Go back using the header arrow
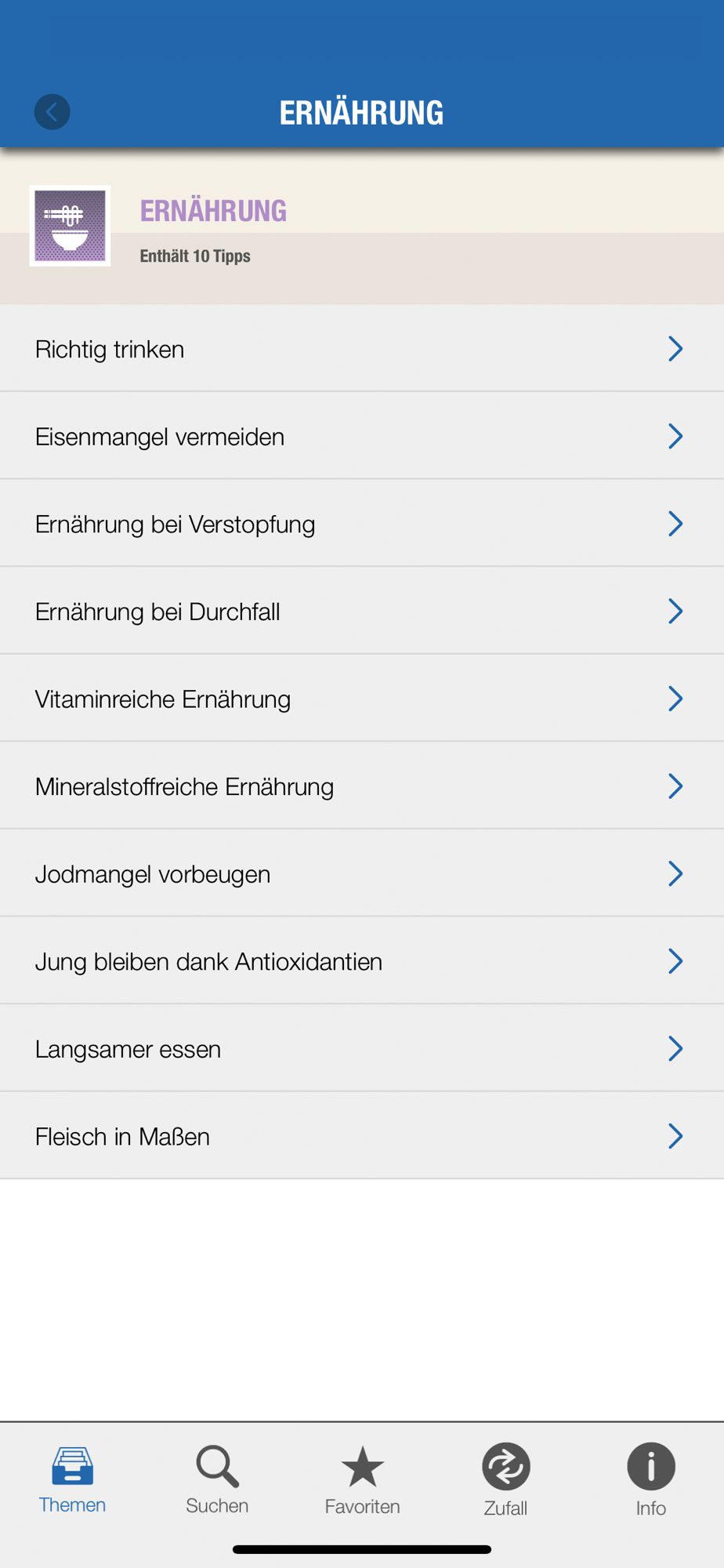The image size is (724, 1568). (52, 112)
